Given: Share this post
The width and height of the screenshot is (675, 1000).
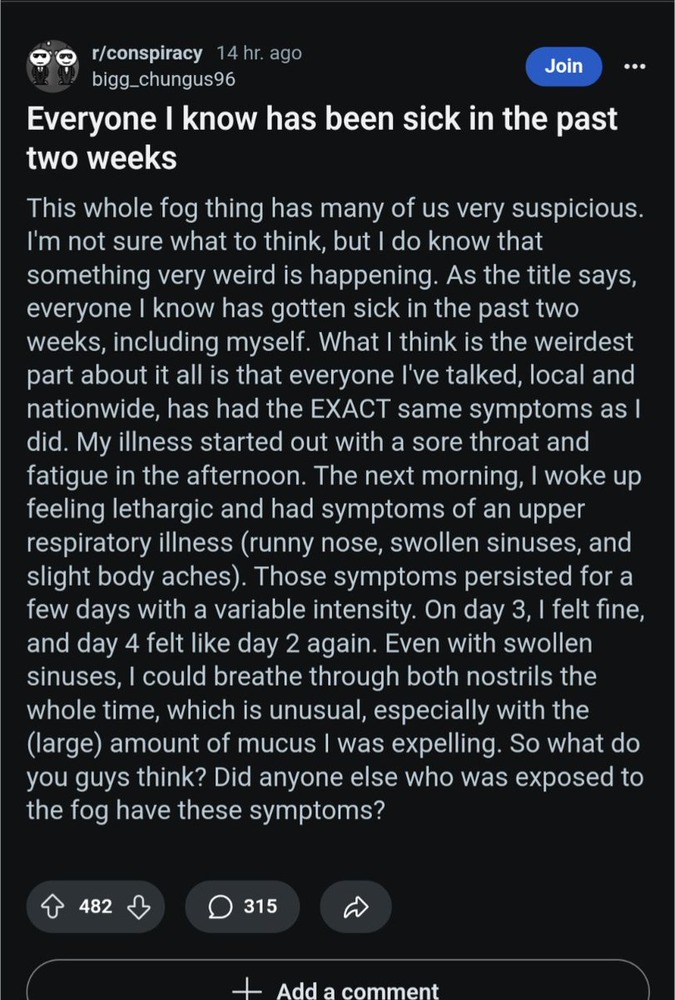Looking at the screenshot, I should [x=355, y=907].
